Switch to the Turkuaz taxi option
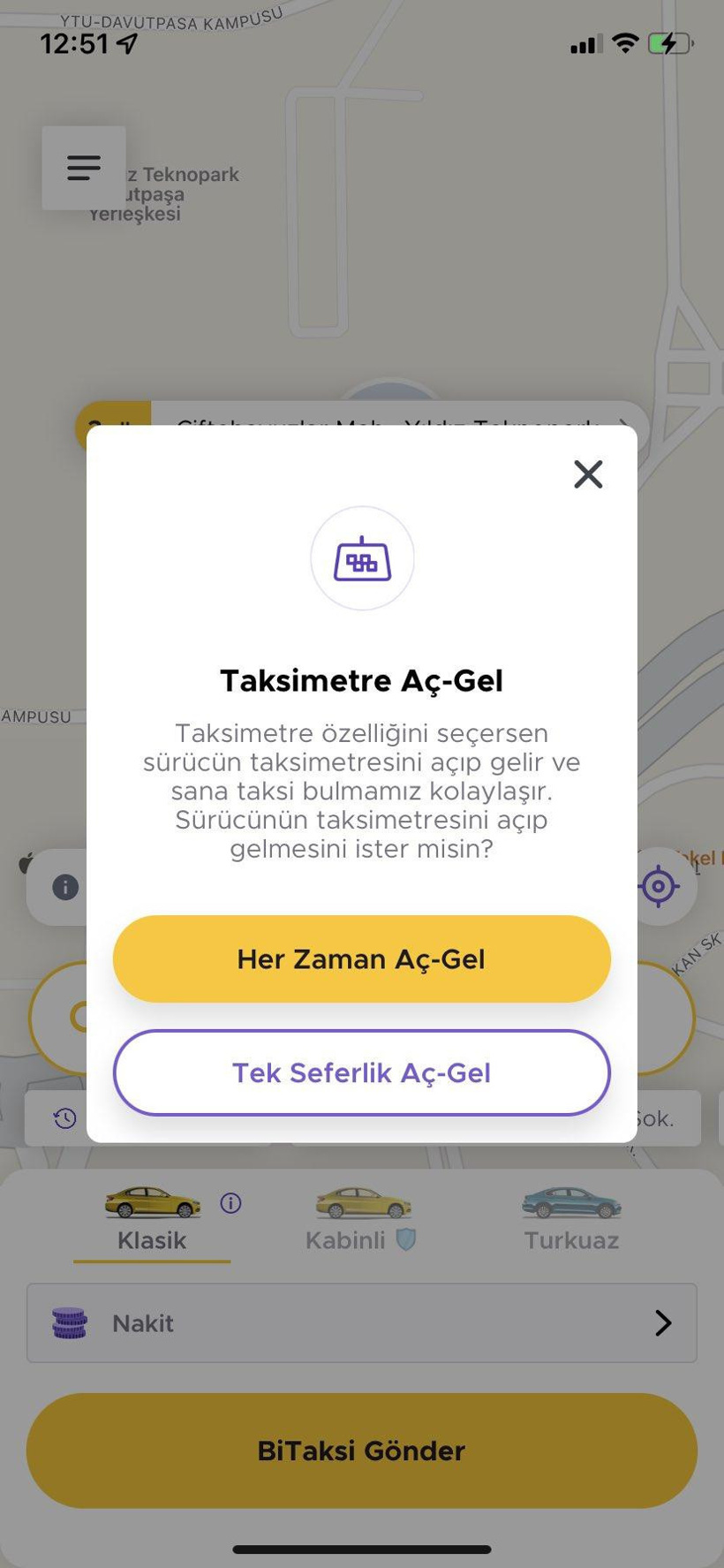 click(570, 1219)
